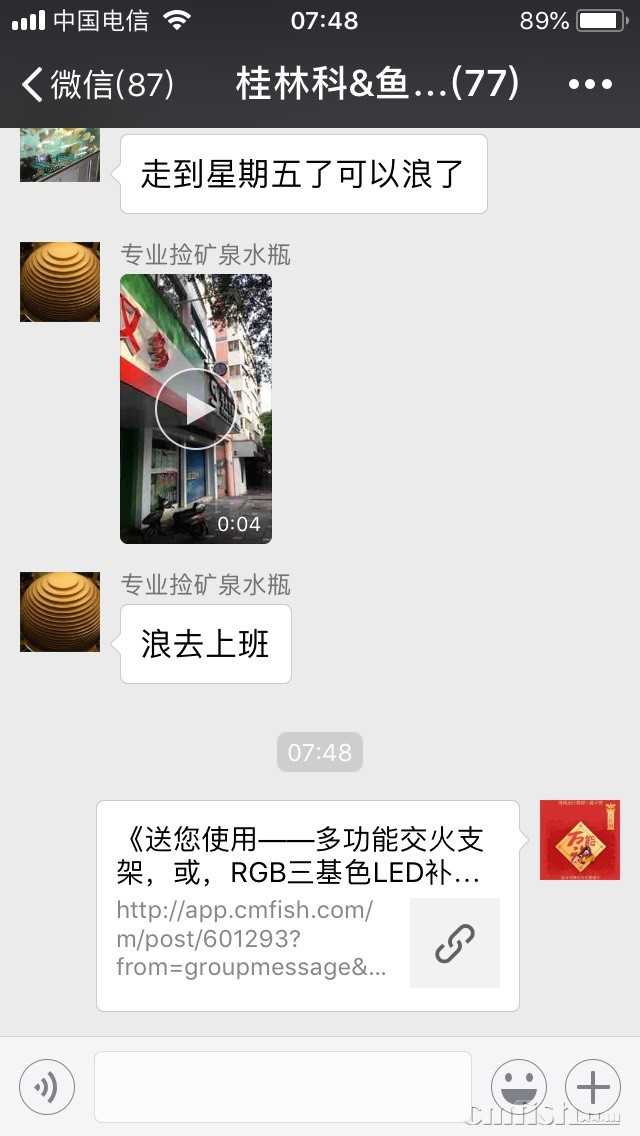640x1136 pixels.
Task: Open the shared cmfish.com link card
Action: [x=308, y=906]
